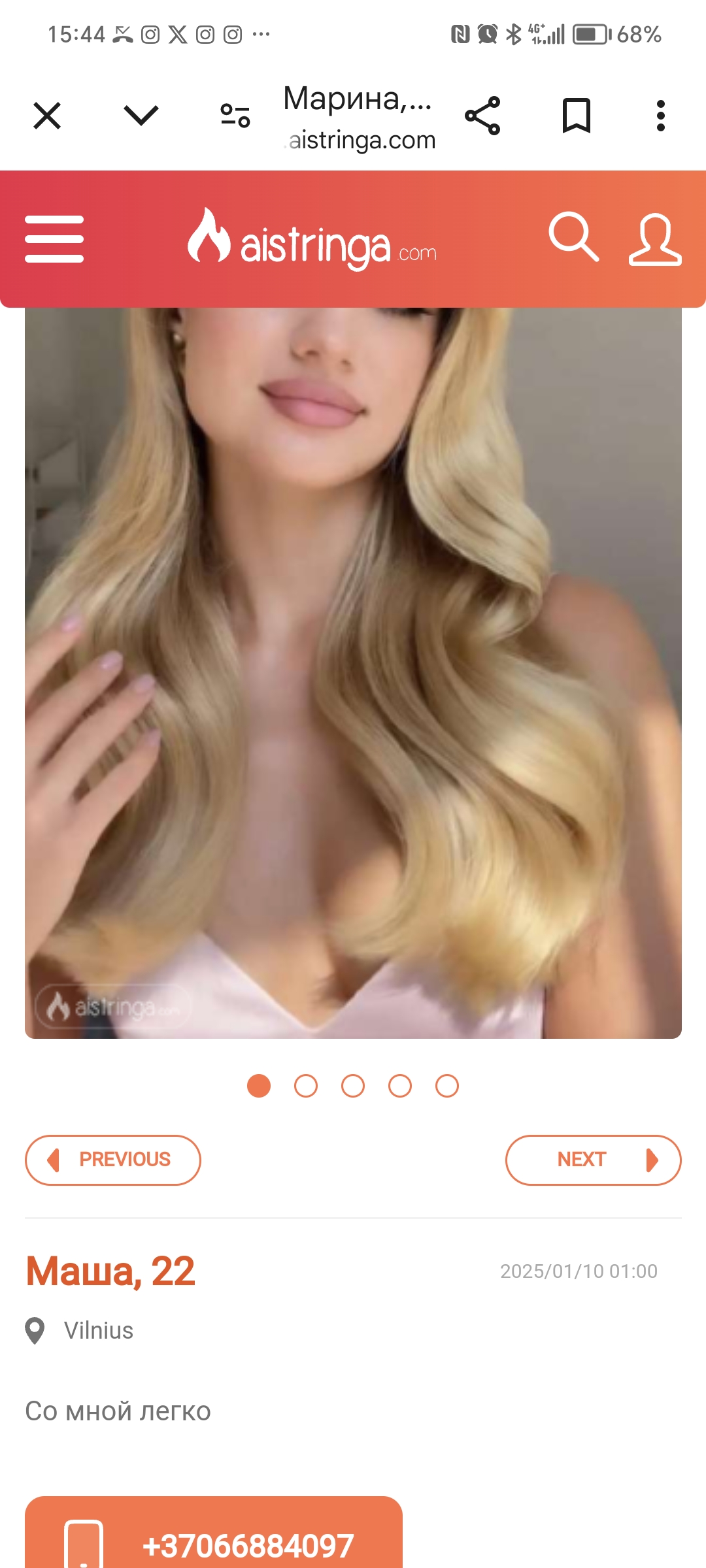Open the hamburger navigation menu
The image size is (706, 1568).
pos(54,239)
